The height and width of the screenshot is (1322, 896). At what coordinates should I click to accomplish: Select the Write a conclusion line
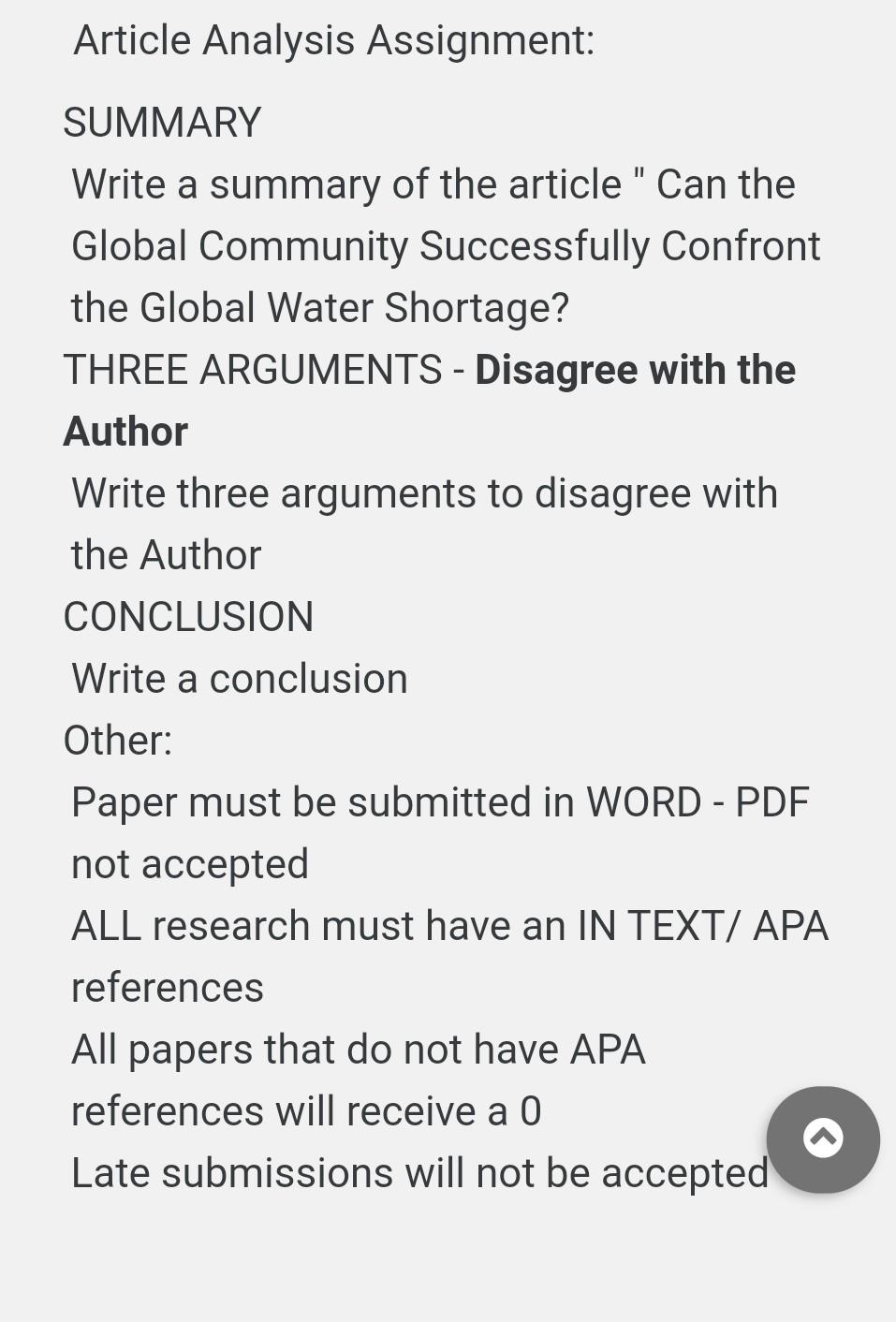pos(239,678)
